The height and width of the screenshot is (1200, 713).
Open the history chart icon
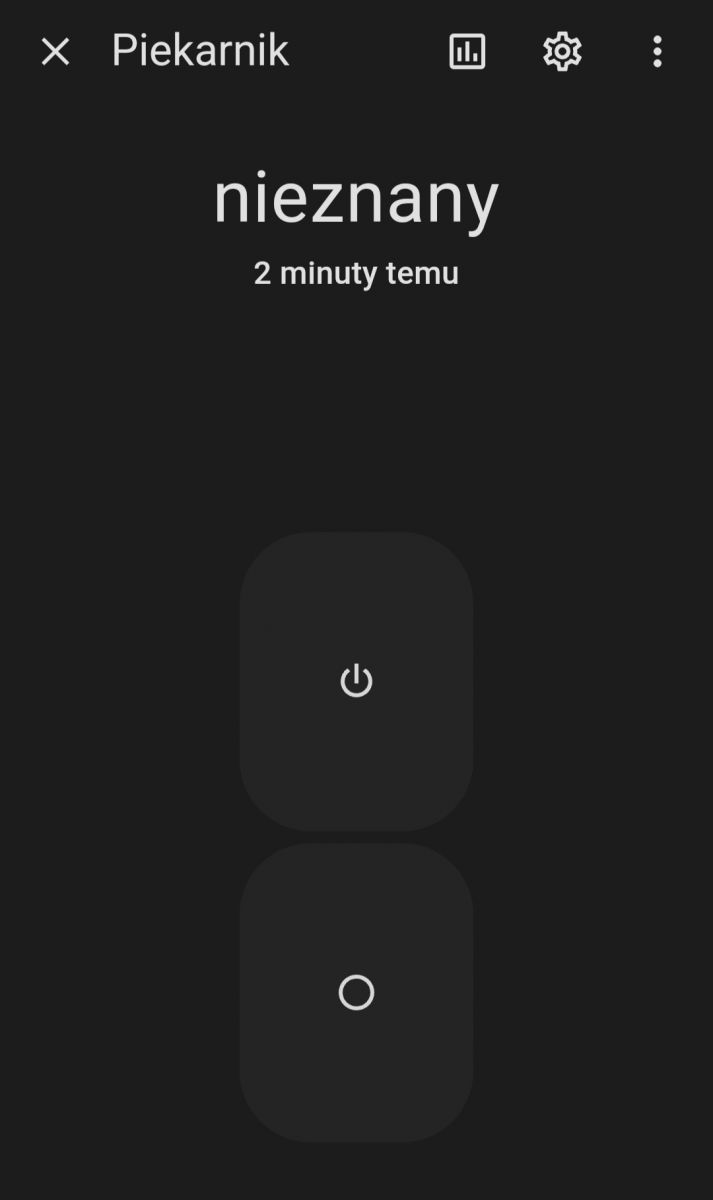[x=467, y=52]
